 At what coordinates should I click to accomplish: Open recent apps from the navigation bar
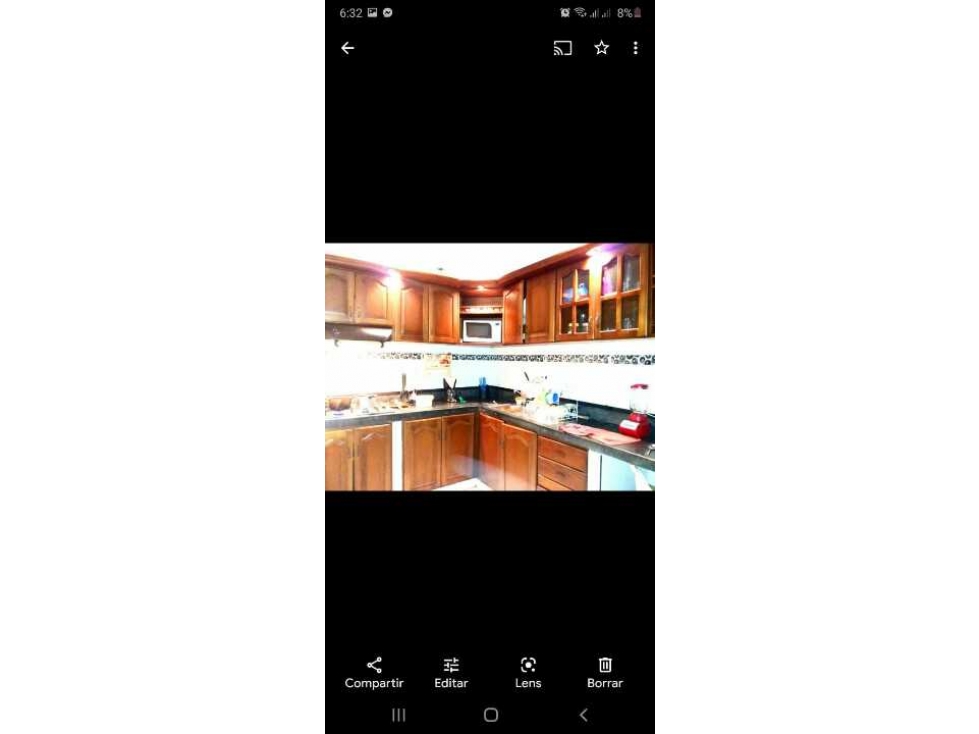coord(398,715)
